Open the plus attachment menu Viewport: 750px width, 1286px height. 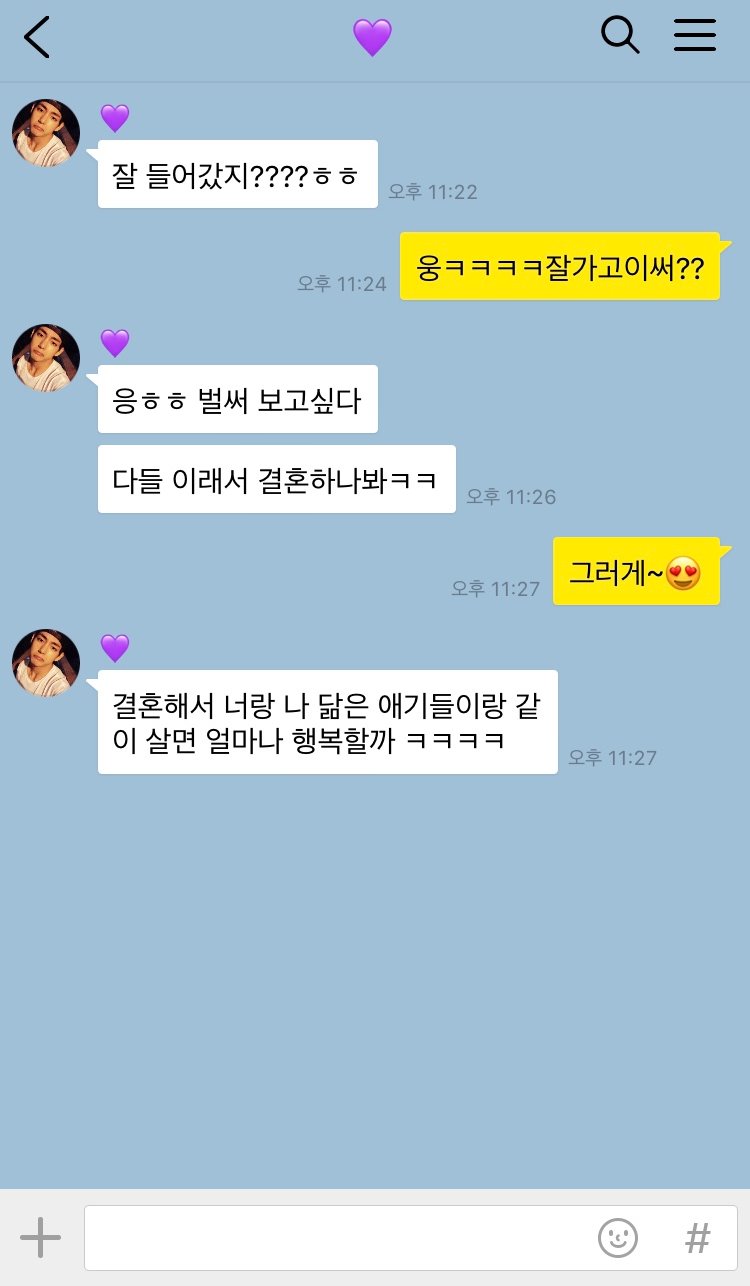point(40,1238)
